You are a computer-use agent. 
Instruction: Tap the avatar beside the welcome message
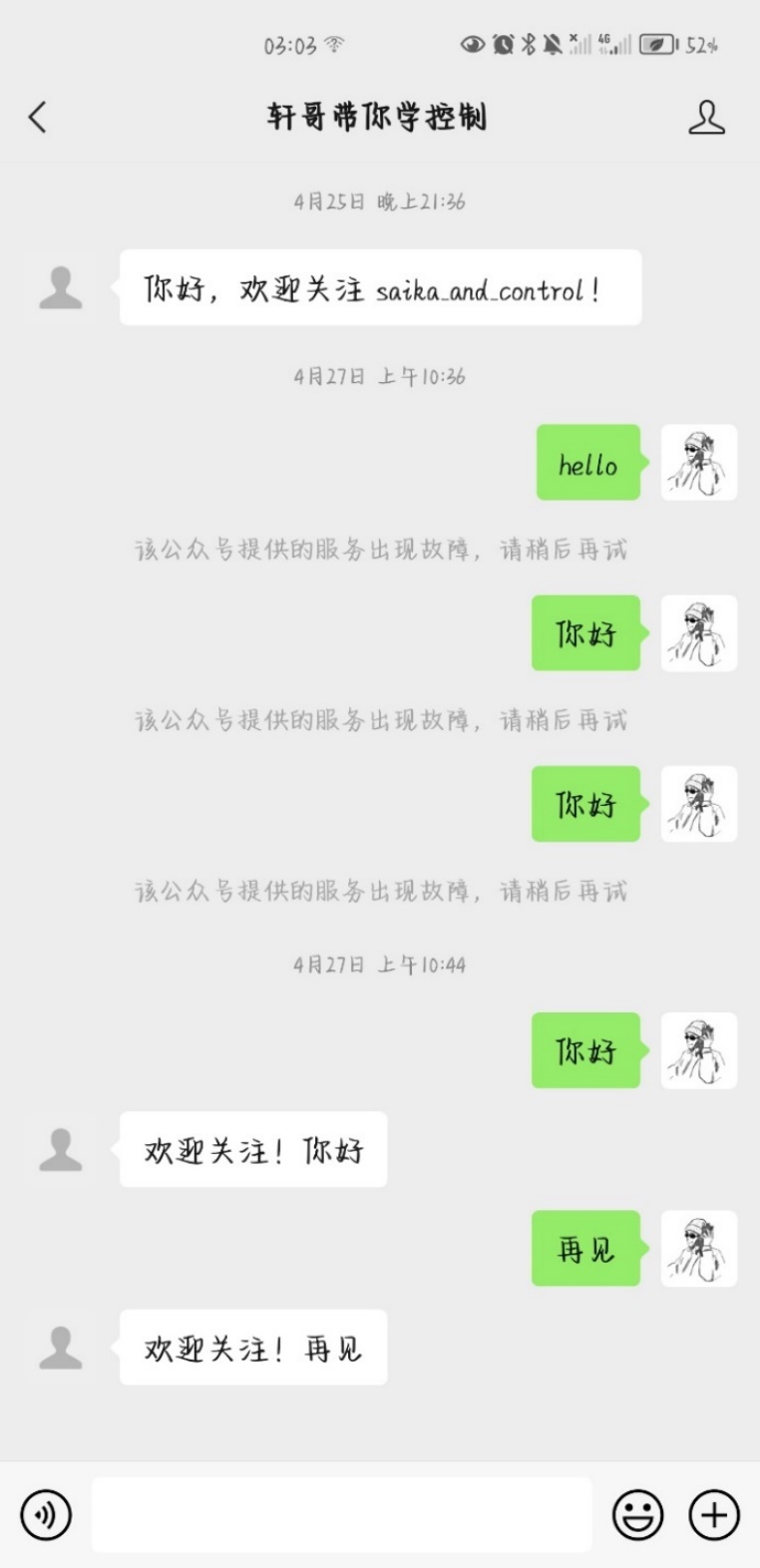click(61, 287)
